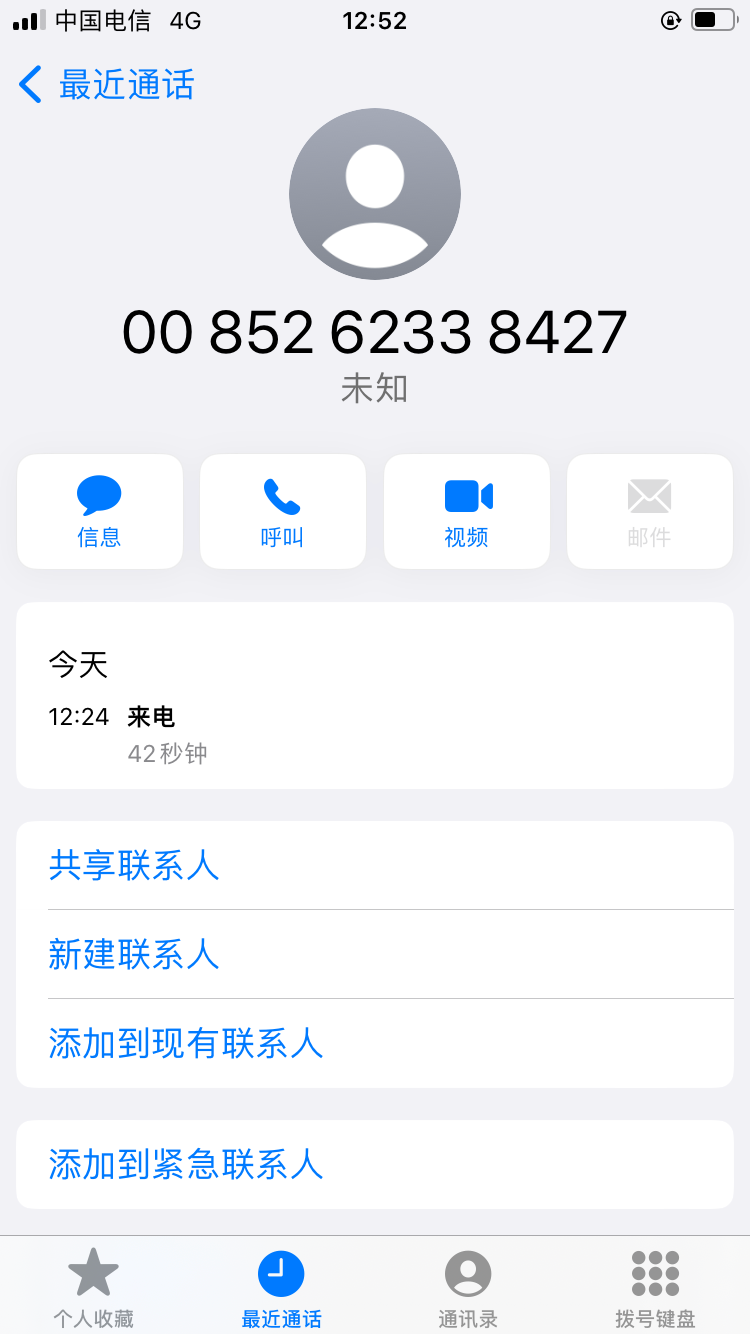
Task: Select 添加到紧急联系人
Action: (186, 1164)
